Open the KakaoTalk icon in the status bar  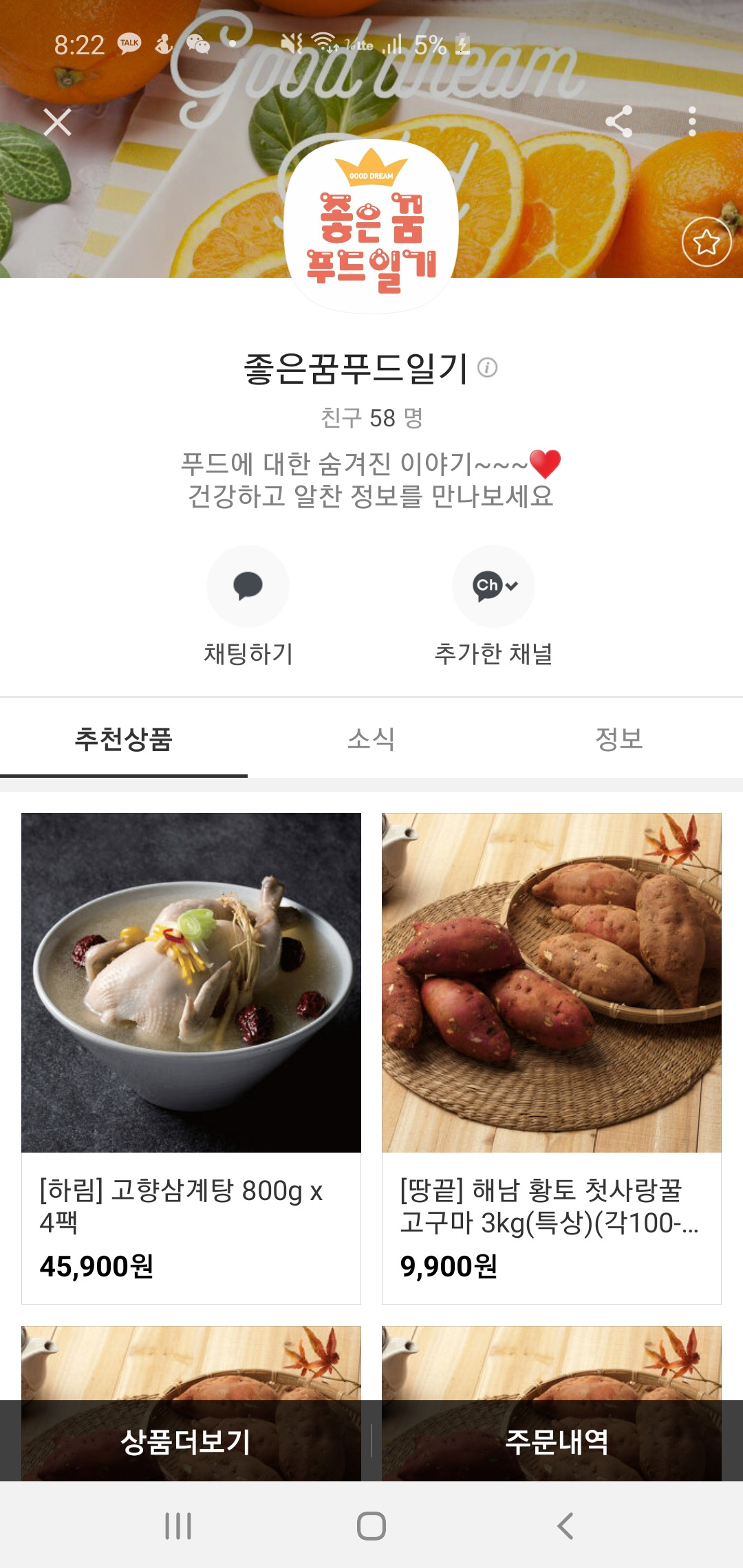pos(130,43)
